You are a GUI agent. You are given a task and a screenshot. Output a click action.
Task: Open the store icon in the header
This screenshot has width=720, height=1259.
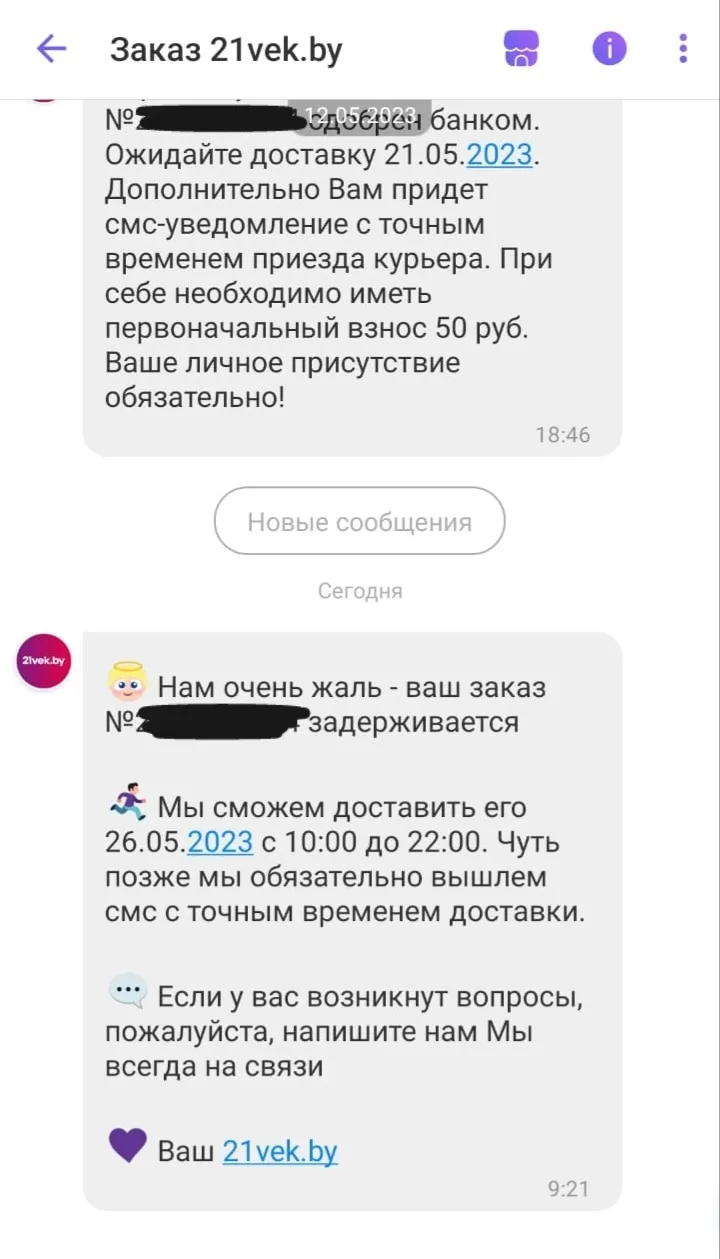[522, 48]
